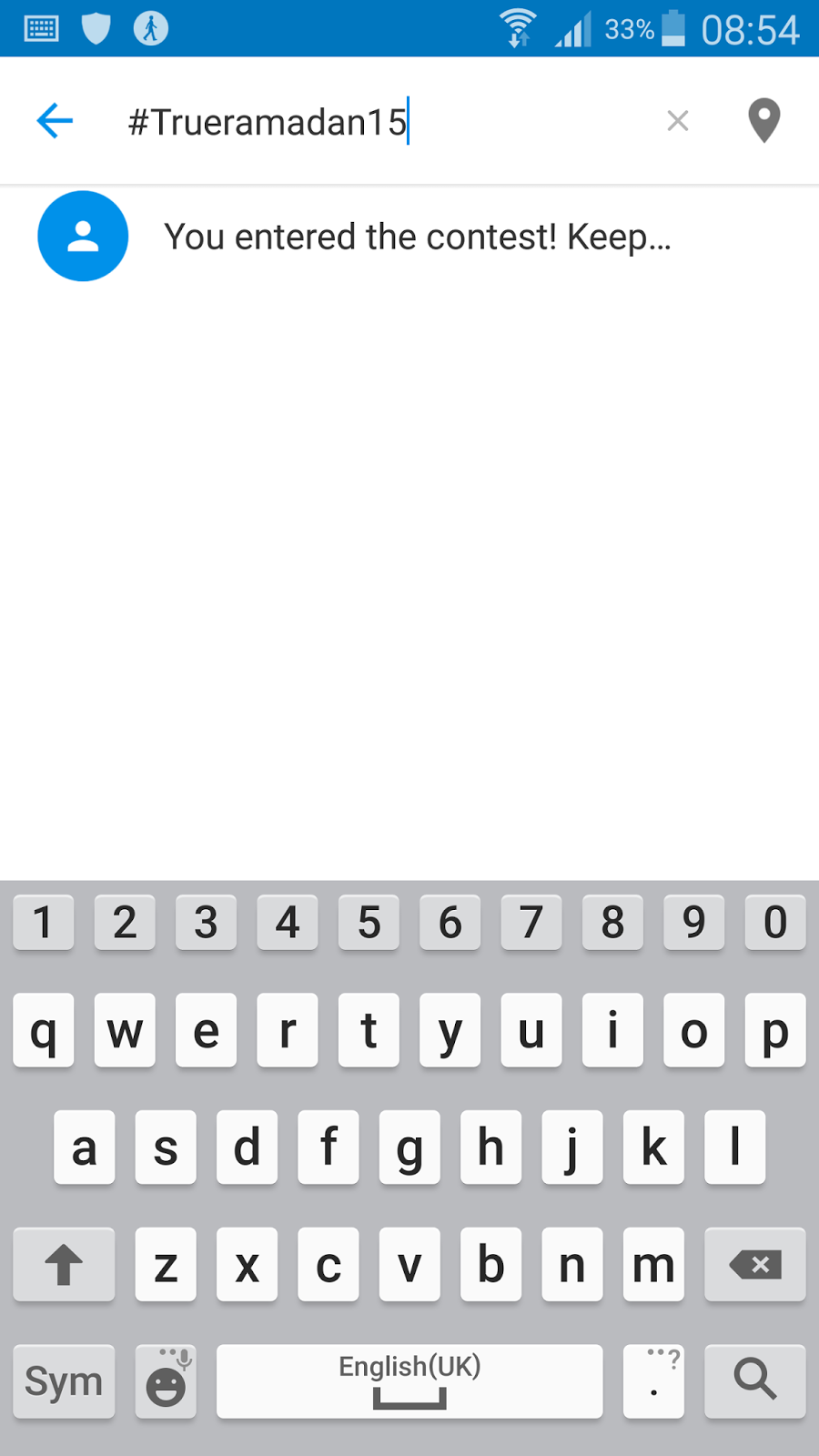
Task: Clear the #Trueramadan15 search text
Action: (678, 121)
